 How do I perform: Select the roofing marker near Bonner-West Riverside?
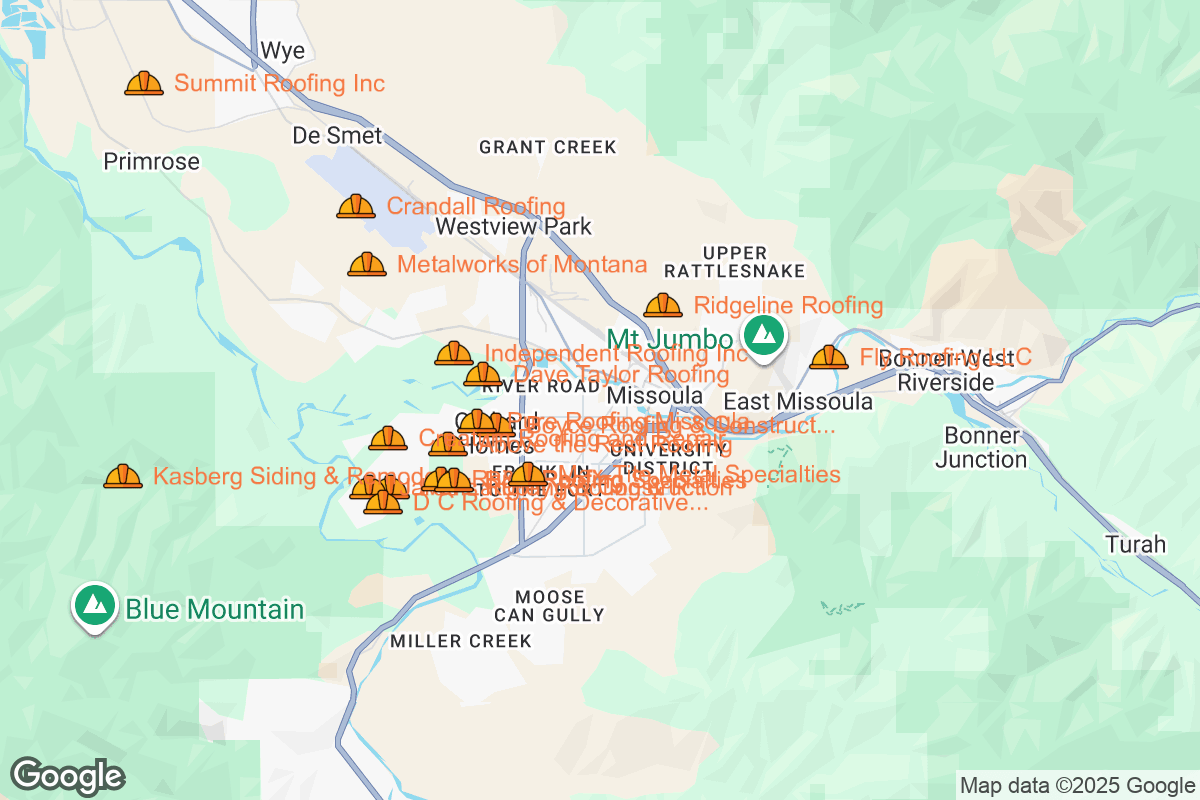(x=829, y=357)
